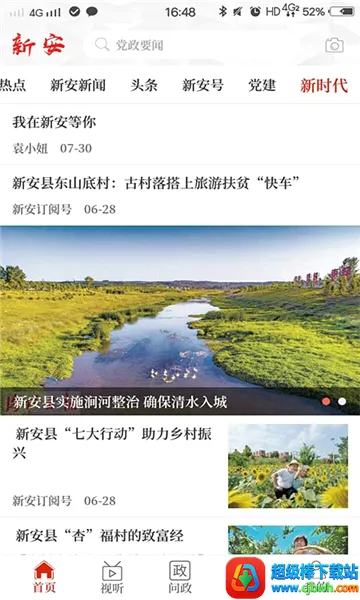Screen dimensions: 360x600
Task: Go to the 党建 tab
Action: point(262,85)
